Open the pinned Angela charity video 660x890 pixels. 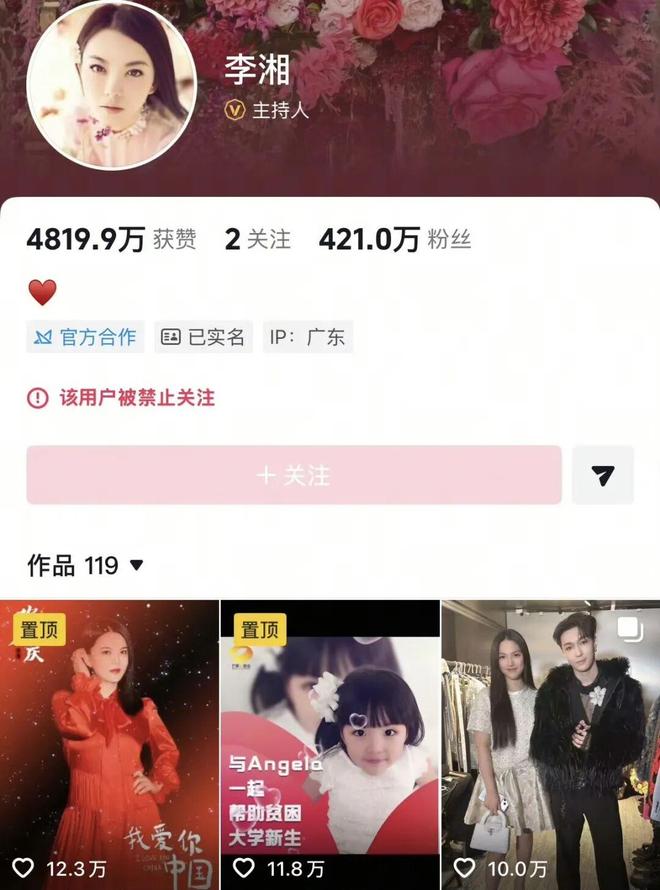(329, 745)
